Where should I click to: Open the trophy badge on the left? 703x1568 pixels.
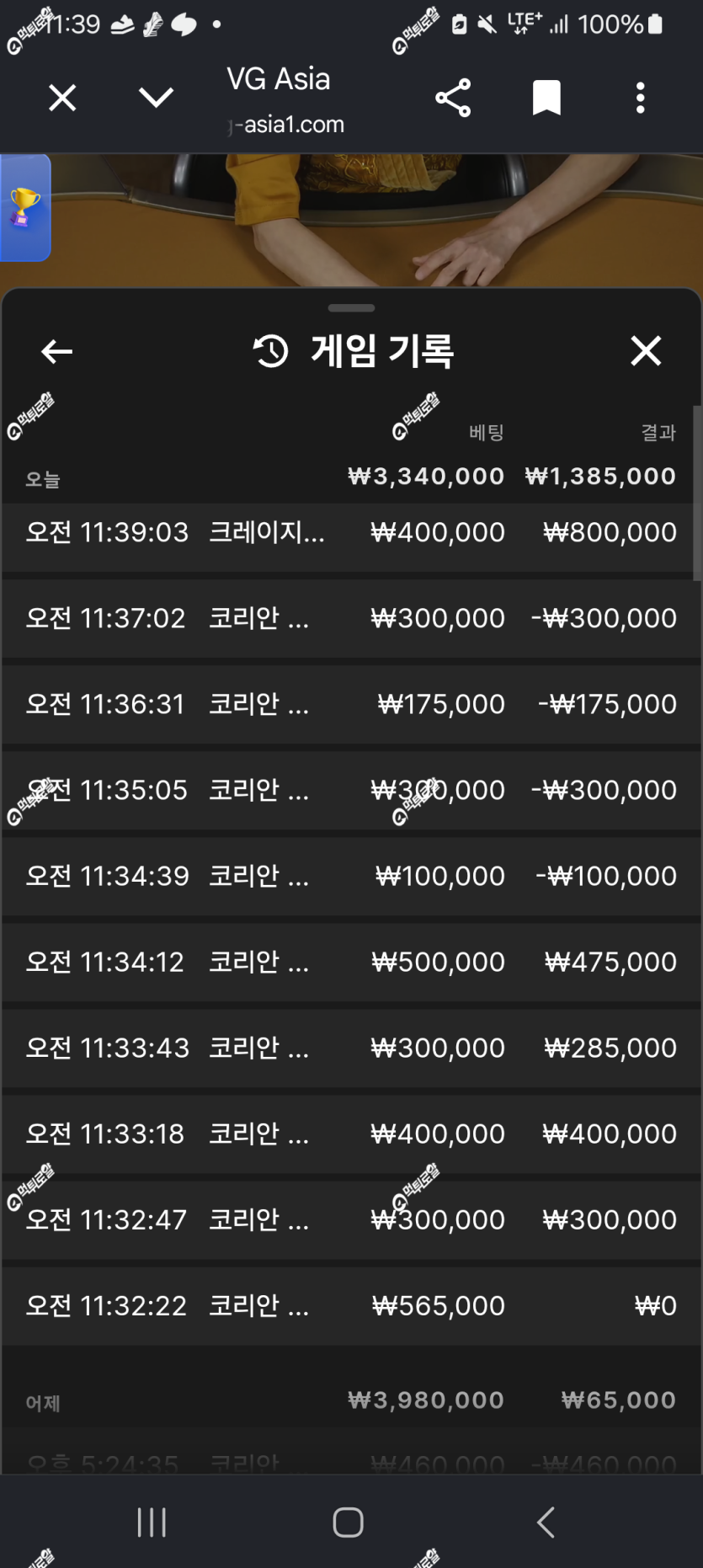coord(24,207)
